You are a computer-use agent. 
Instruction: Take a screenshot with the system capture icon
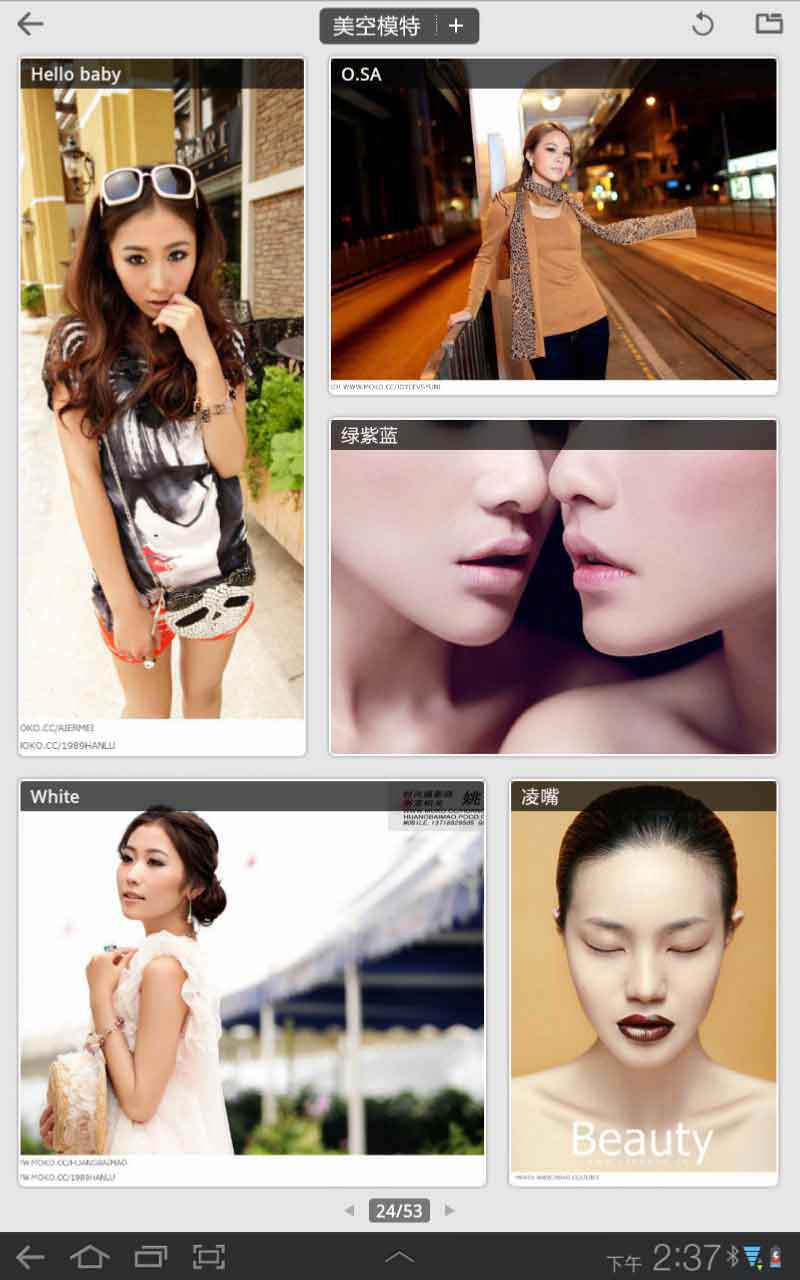tap(209, 1257)
